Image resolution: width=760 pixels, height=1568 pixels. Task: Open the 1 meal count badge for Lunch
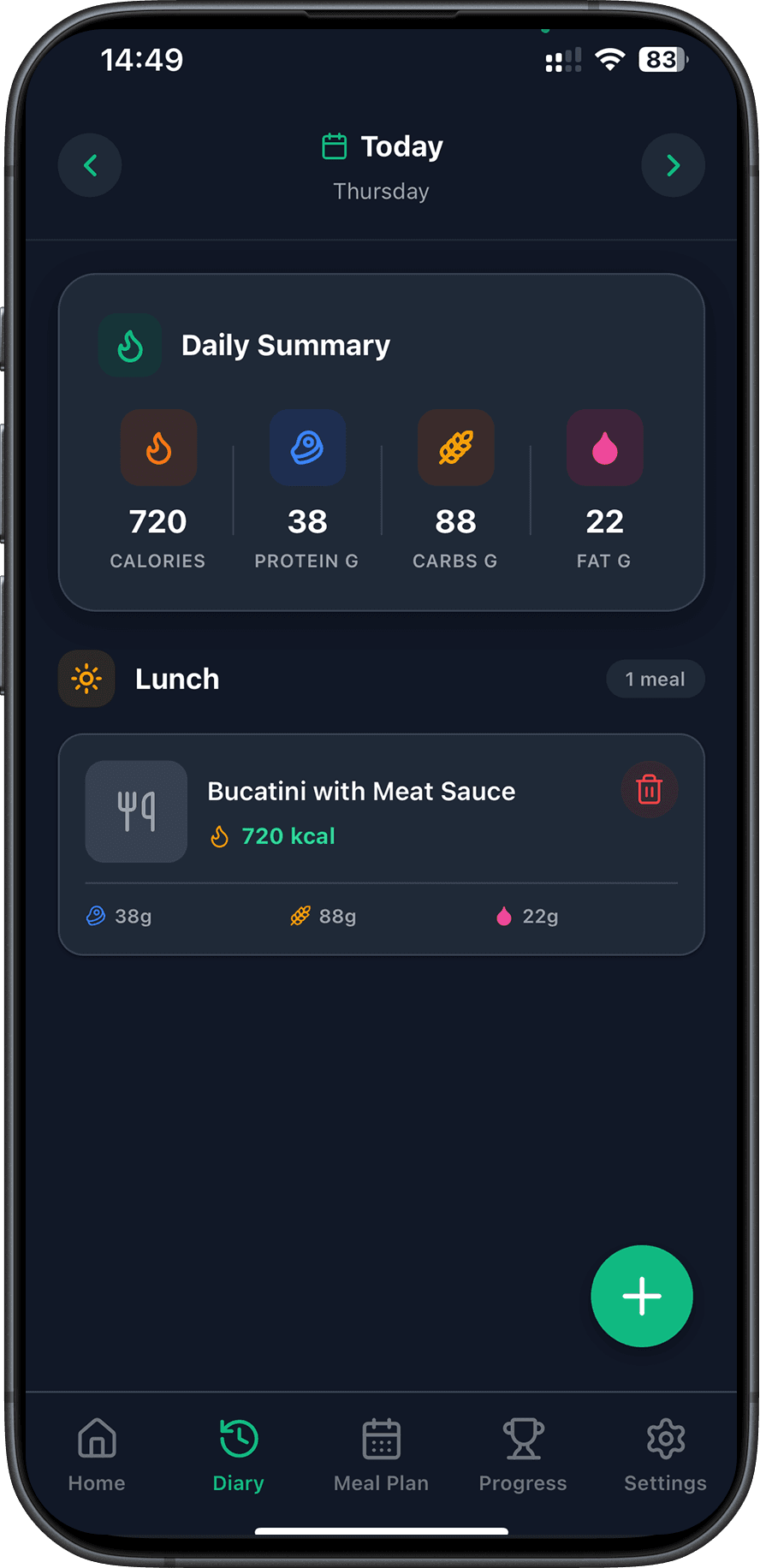tap(655, 679)
